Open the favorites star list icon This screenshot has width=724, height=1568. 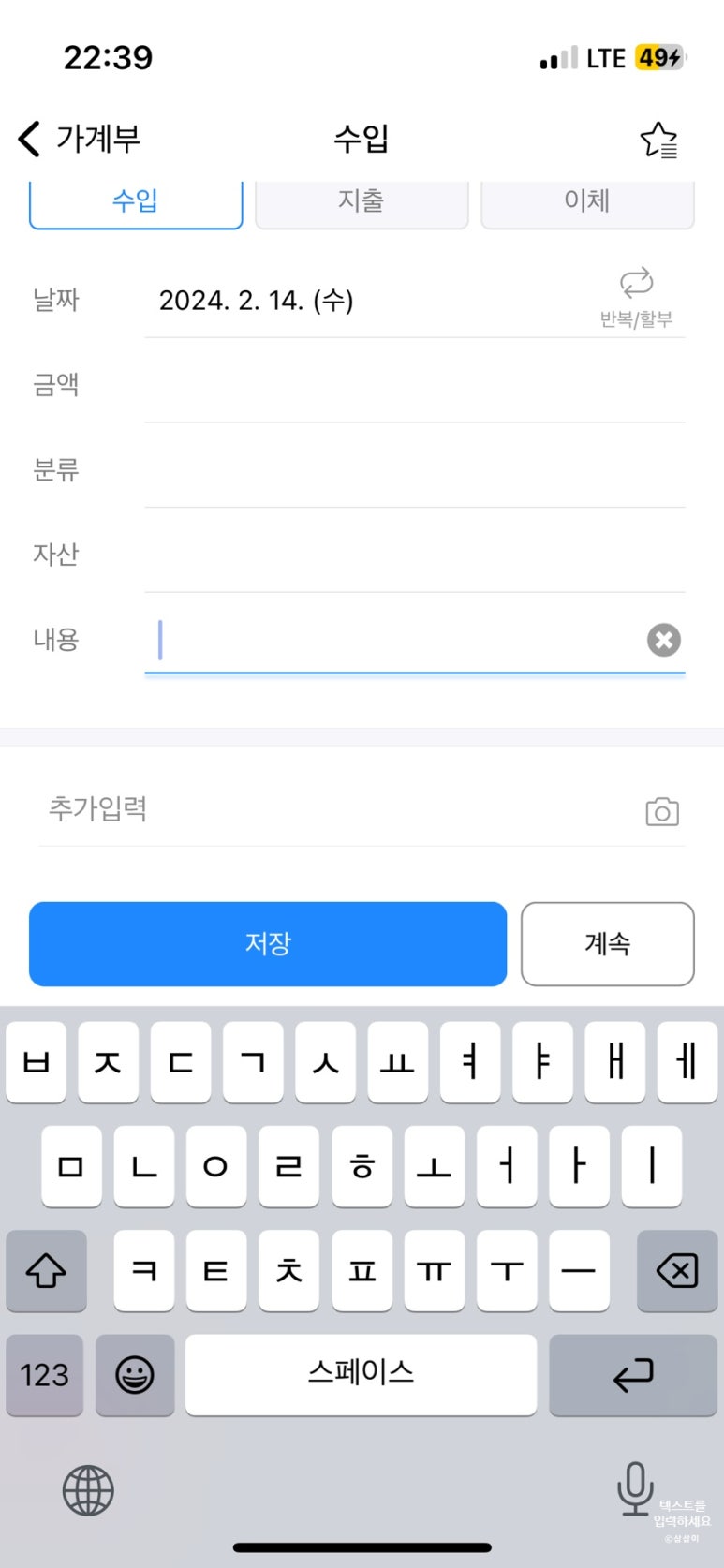pyautogui.click(x=658, y=141)
